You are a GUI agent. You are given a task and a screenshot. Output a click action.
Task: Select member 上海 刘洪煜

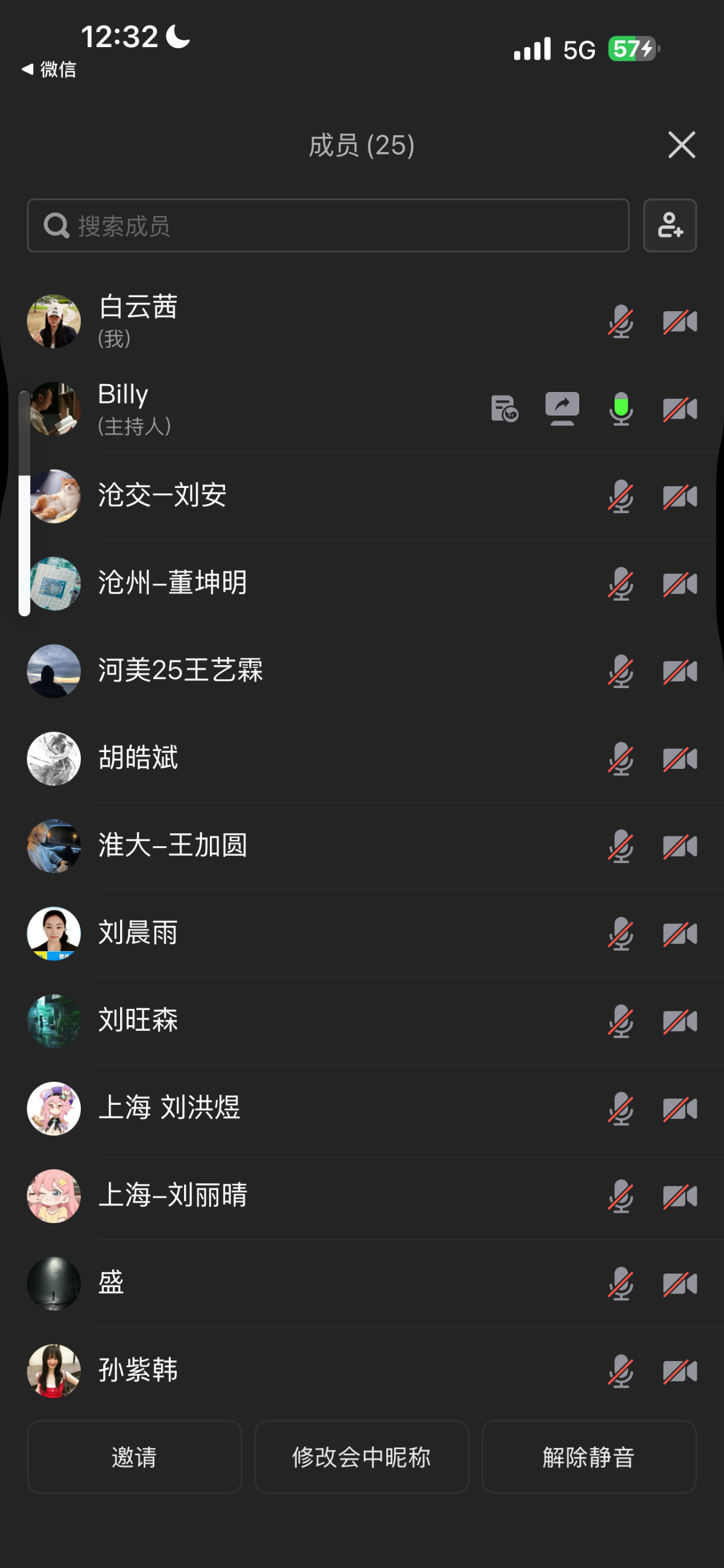361,1108
